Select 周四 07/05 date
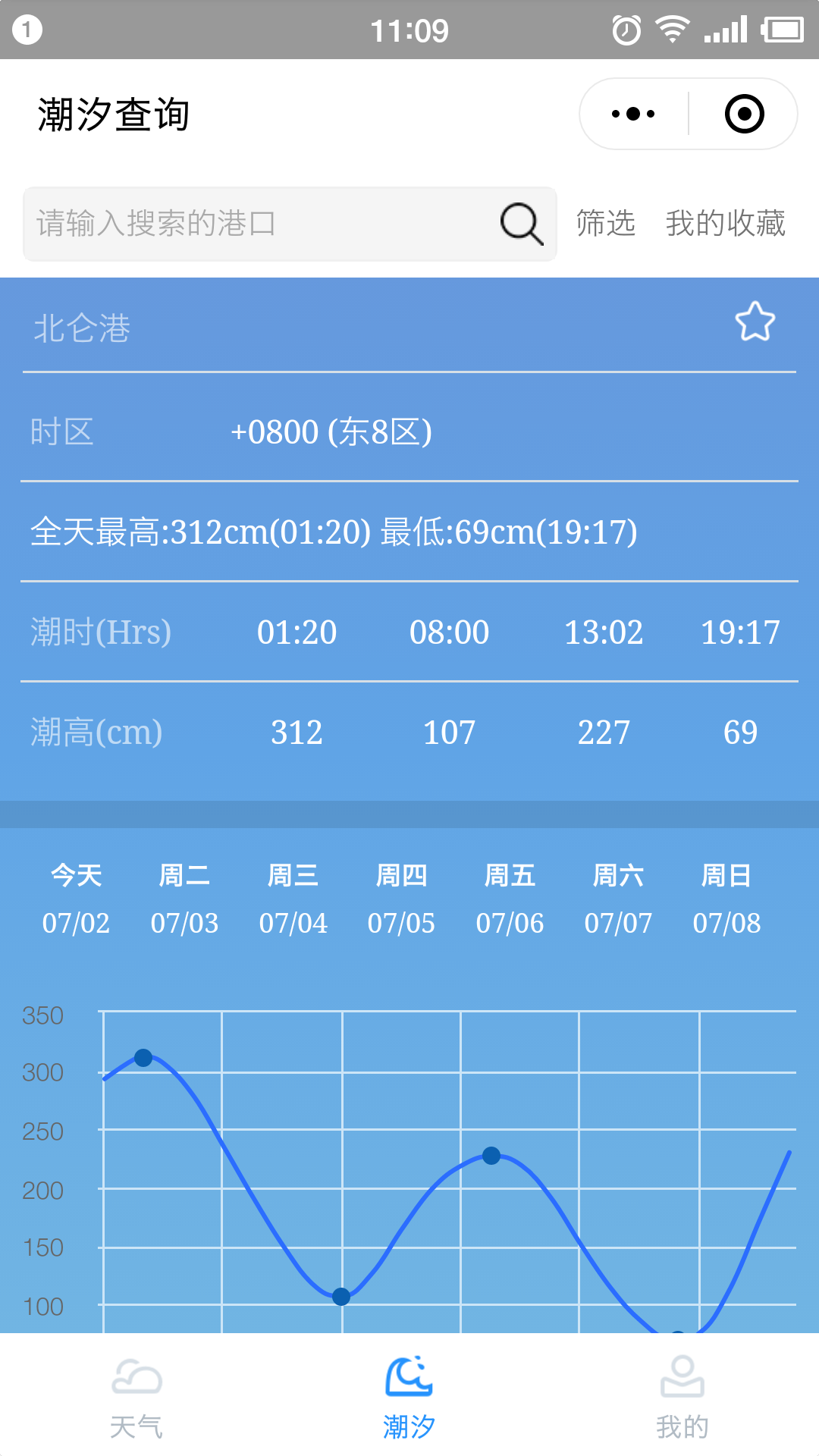 click(x=401, y=899)
